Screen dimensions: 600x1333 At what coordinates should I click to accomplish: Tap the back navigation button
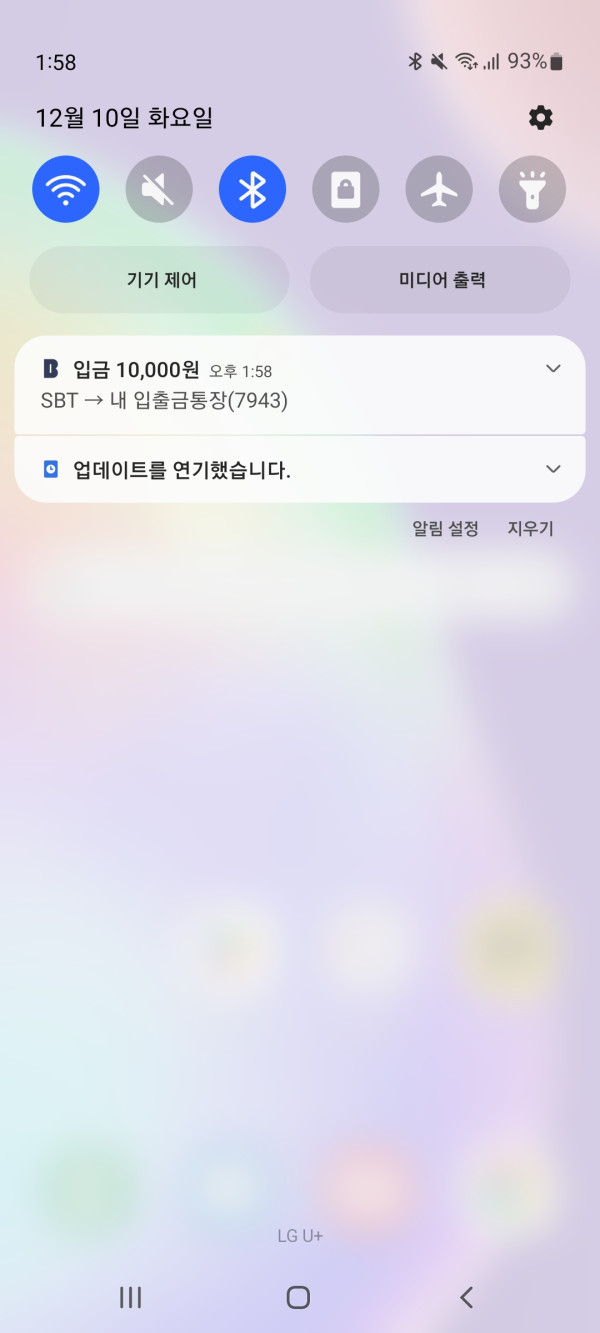(x=466, y=1297)
